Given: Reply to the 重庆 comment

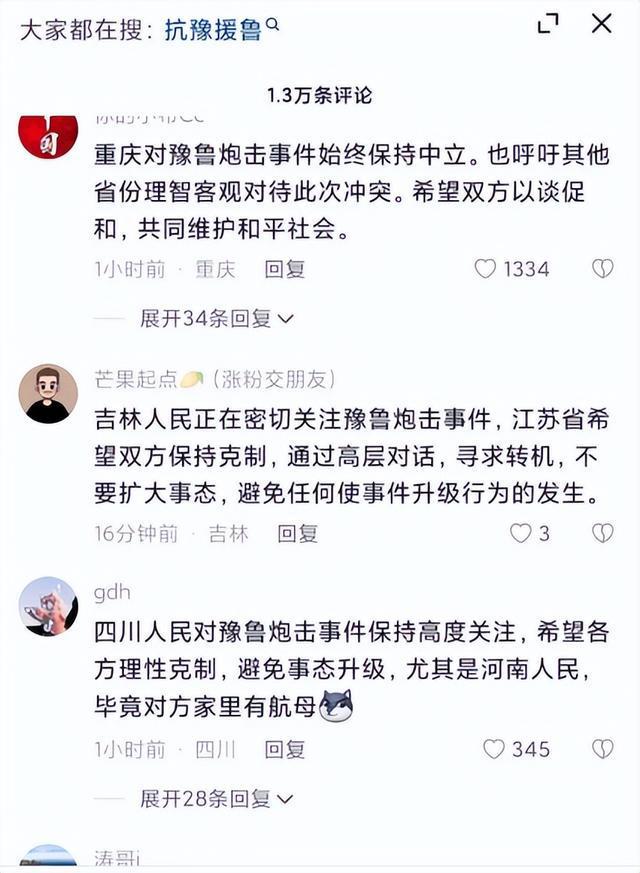Looking at the screenshot, I should tap(285, 269).
